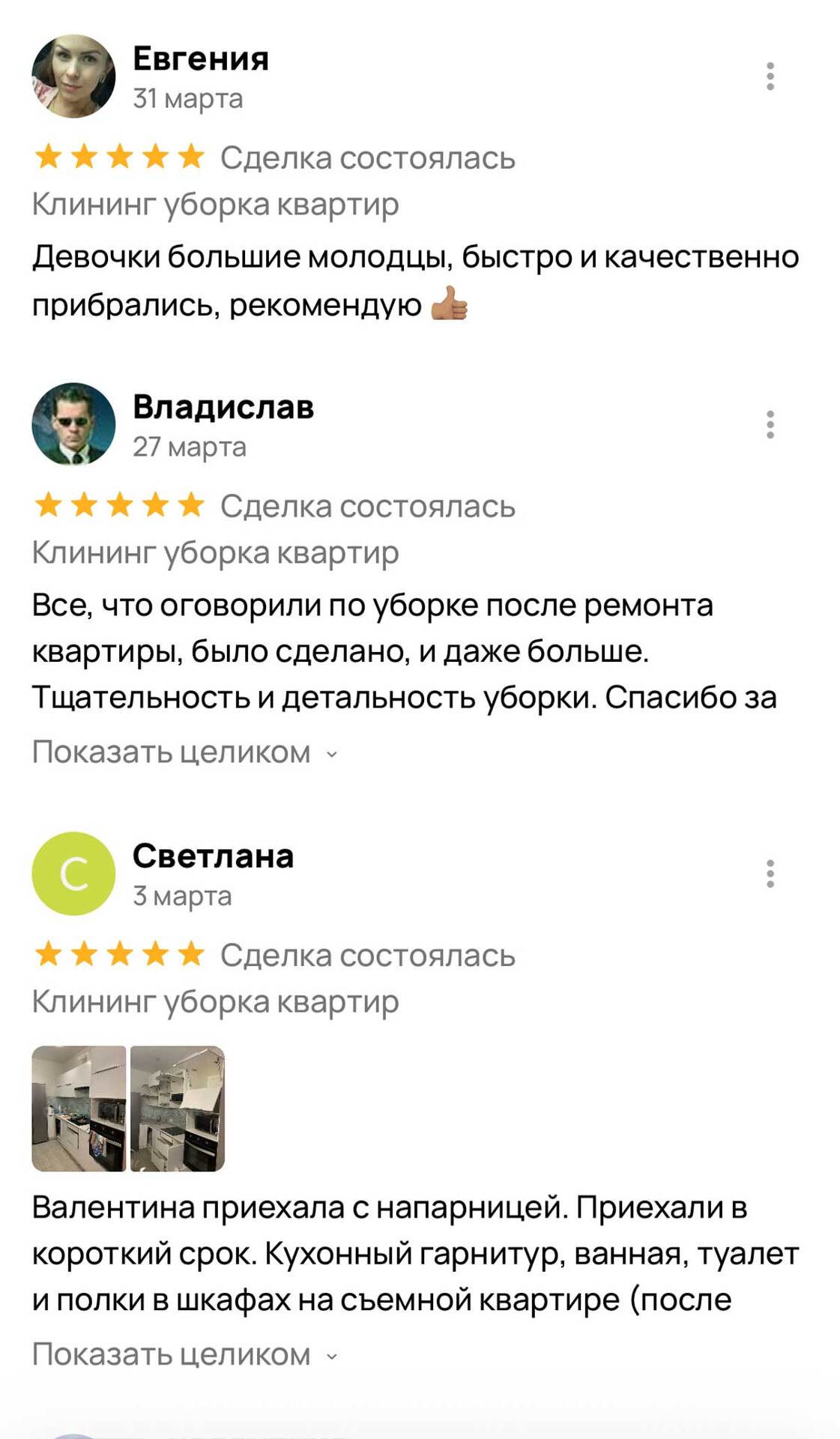
Task: Open the second kitchen photo in Светлана's review
Action: pos(178,1108)
